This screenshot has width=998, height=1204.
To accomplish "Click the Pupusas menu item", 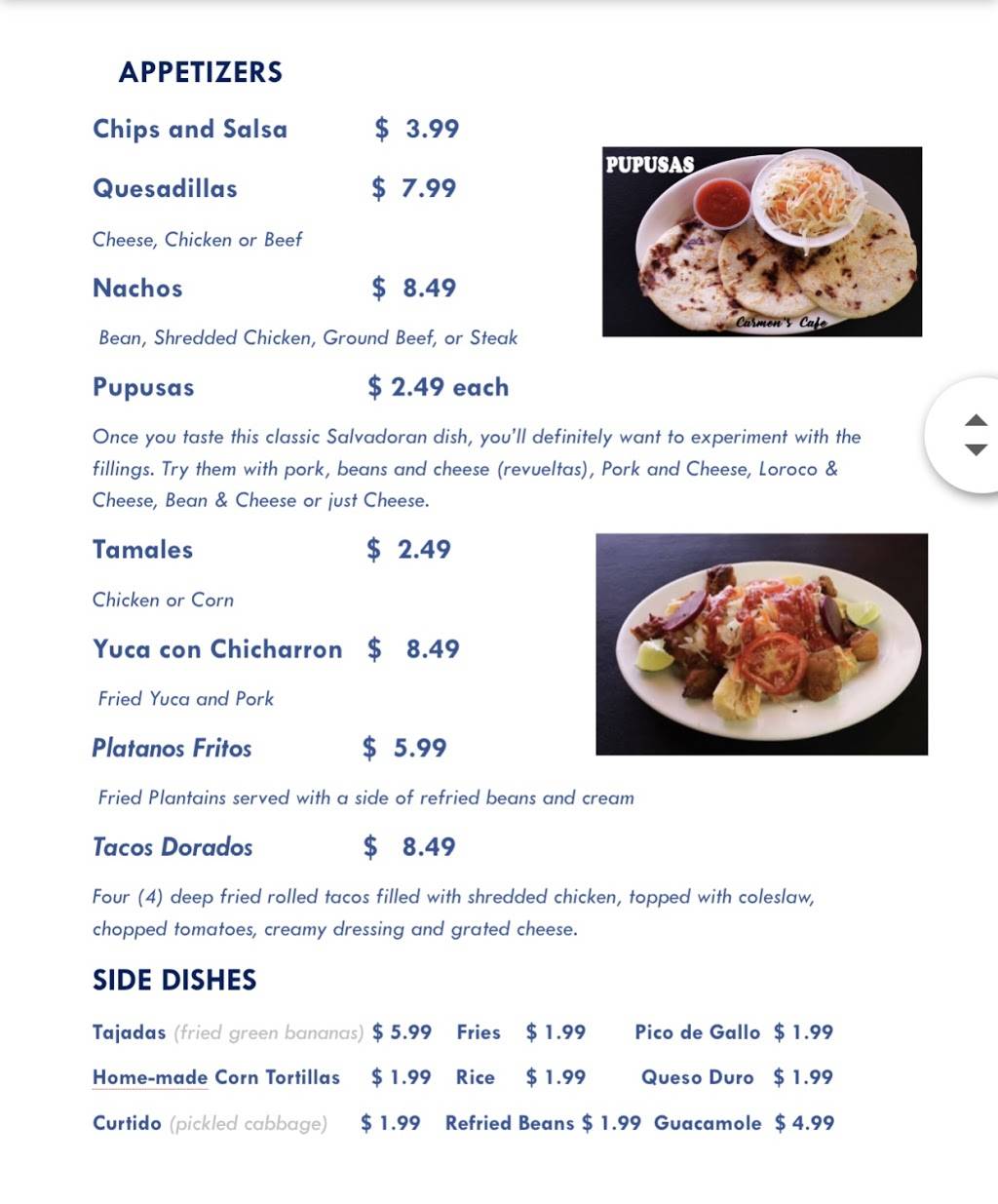I will [x=143, y=387].
